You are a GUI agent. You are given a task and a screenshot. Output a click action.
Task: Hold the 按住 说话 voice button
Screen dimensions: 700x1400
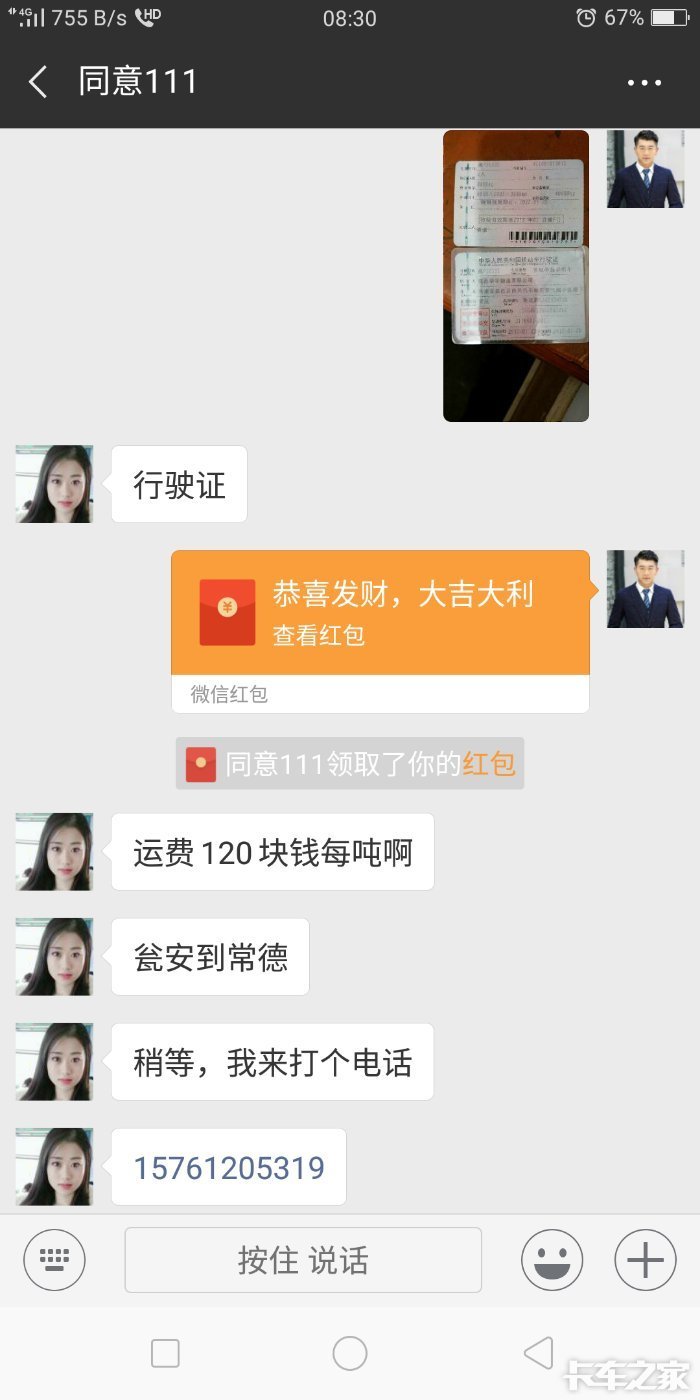tap(303, 1260)
